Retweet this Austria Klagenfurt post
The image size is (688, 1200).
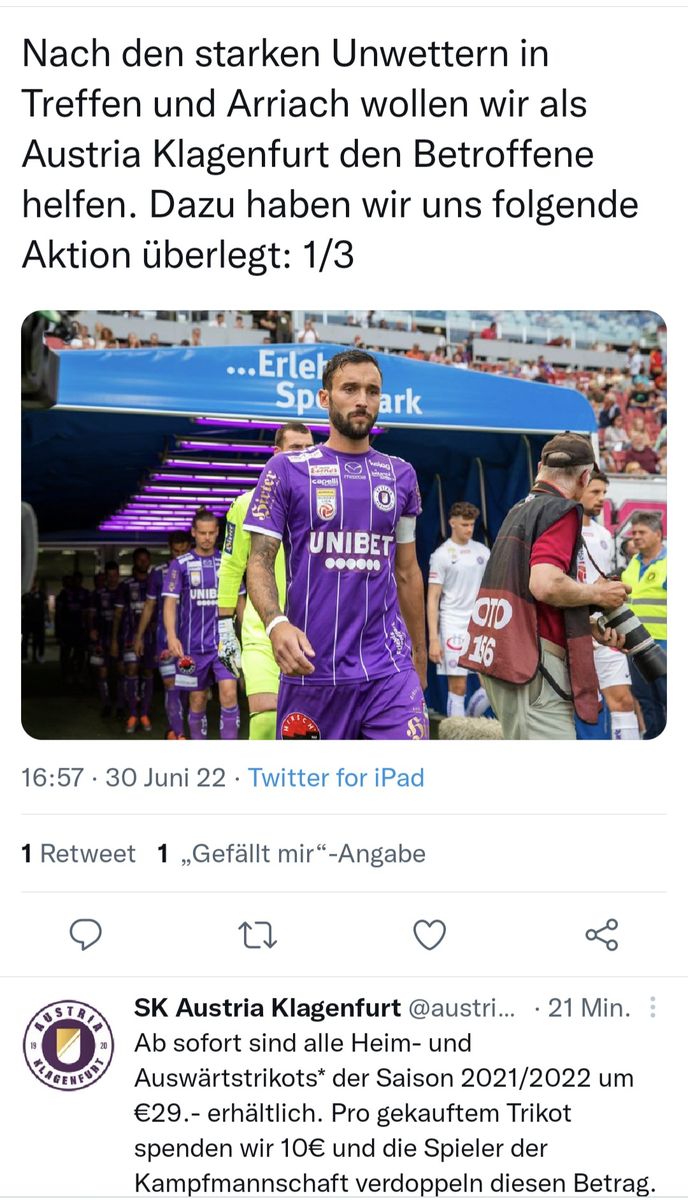coord(258,934)
